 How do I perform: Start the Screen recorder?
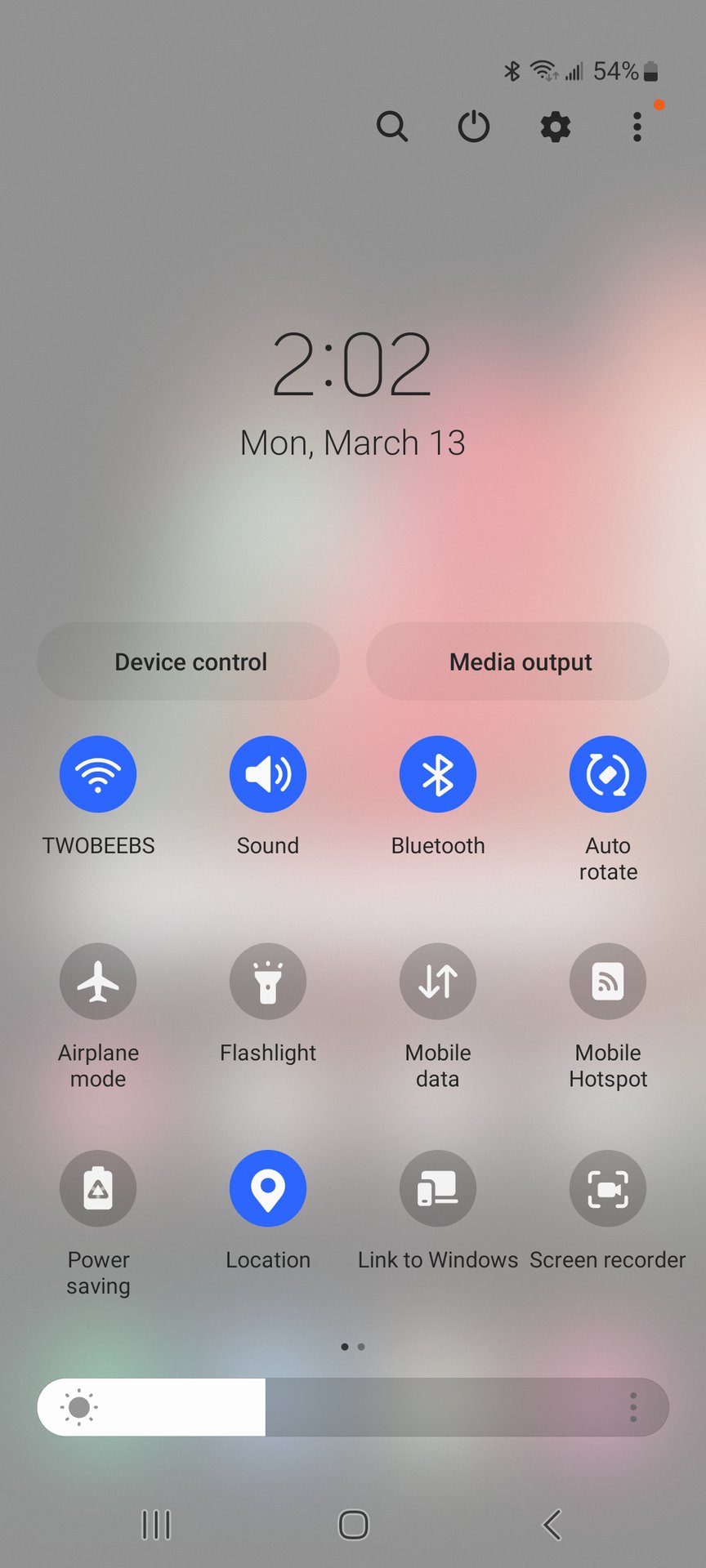(608, 1189)
